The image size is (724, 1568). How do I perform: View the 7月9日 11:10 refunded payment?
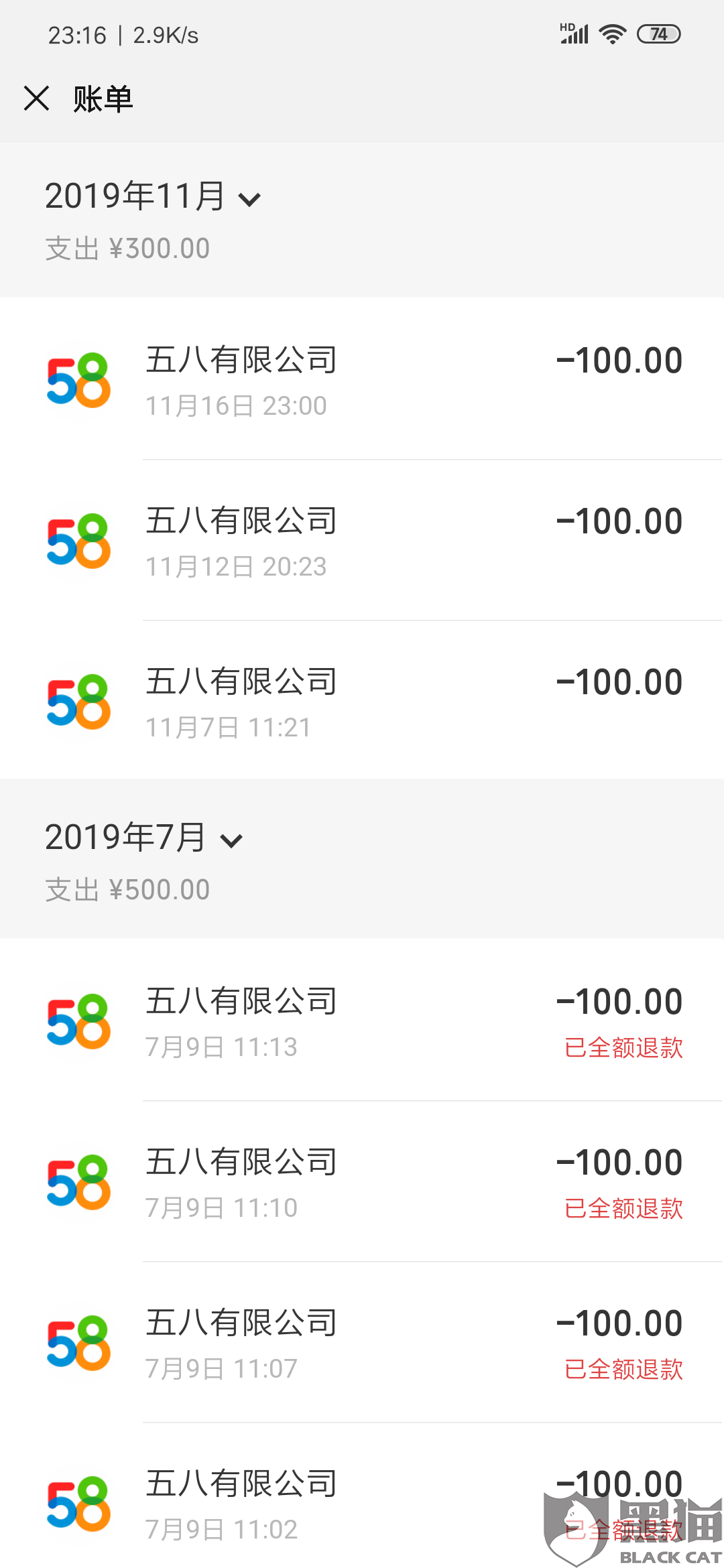click(362, 1181)
